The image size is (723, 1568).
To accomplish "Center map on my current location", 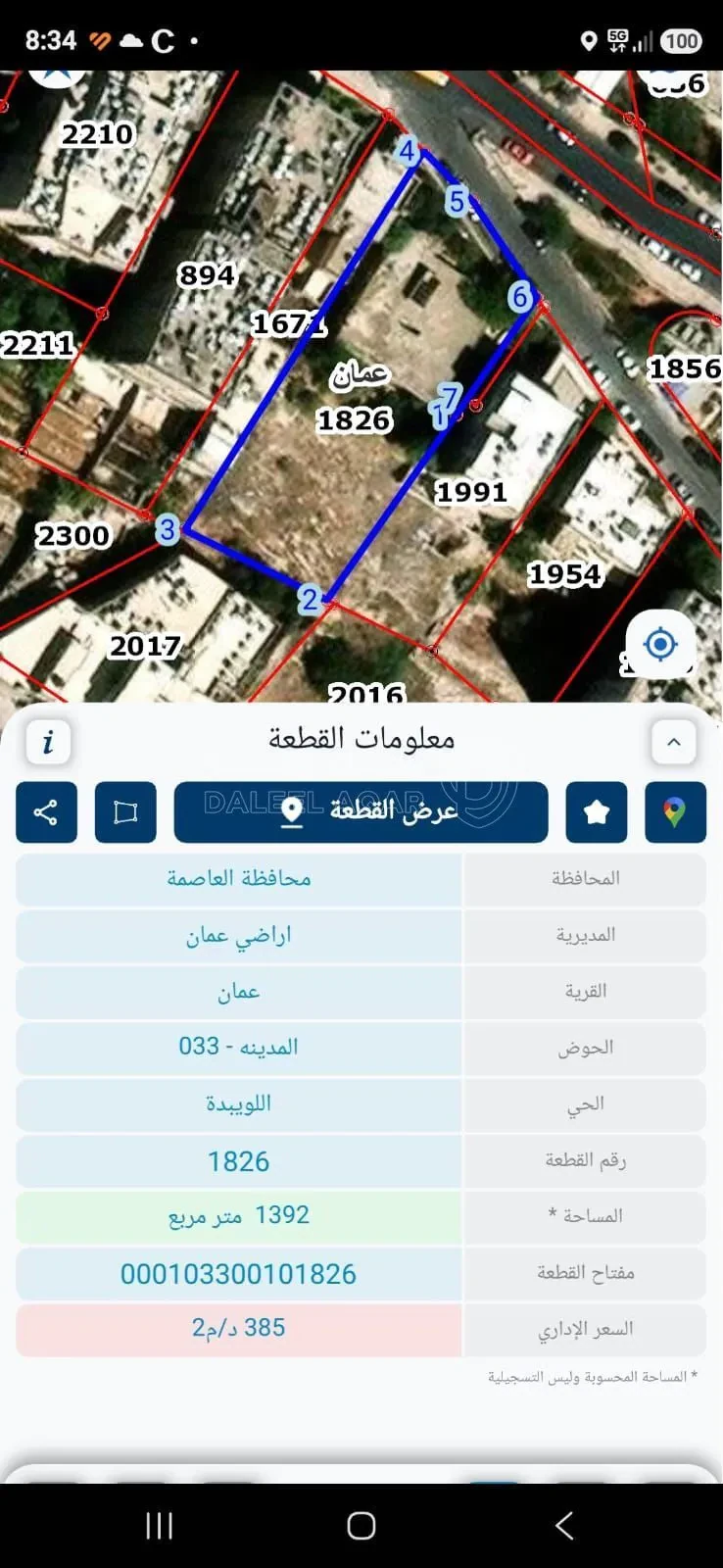I will tap(661, 644).
